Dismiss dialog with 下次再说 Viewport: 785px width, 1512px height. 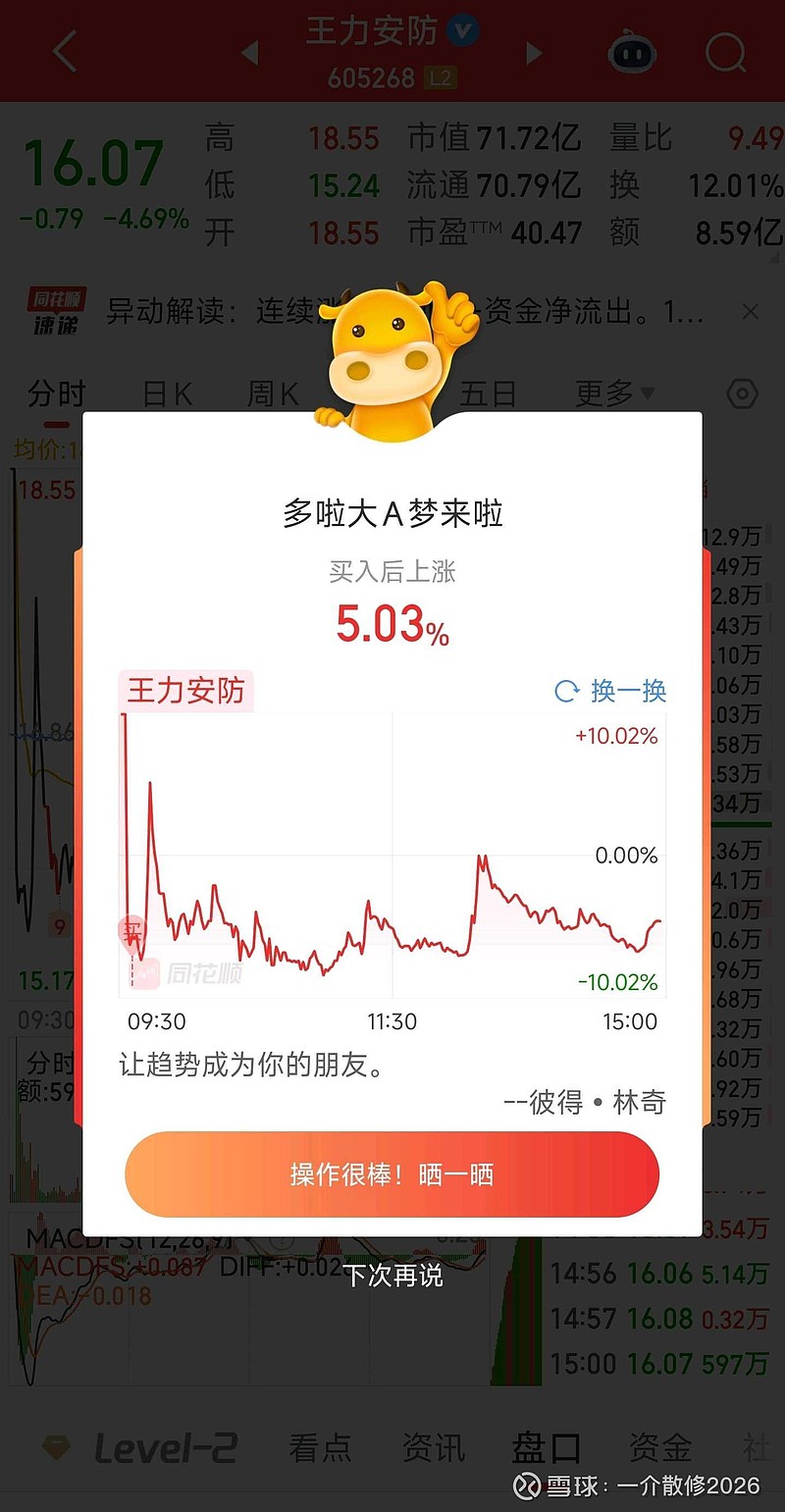[x=392, y=1276]
